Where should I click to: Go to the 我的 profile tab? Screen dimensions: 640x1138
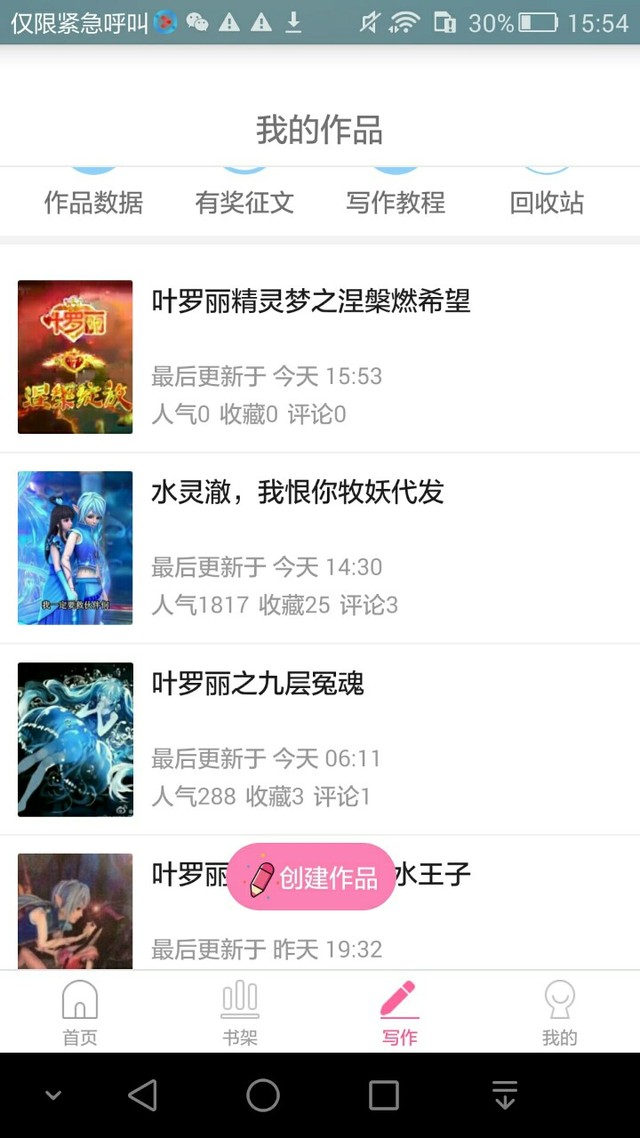pos(559,1011)
